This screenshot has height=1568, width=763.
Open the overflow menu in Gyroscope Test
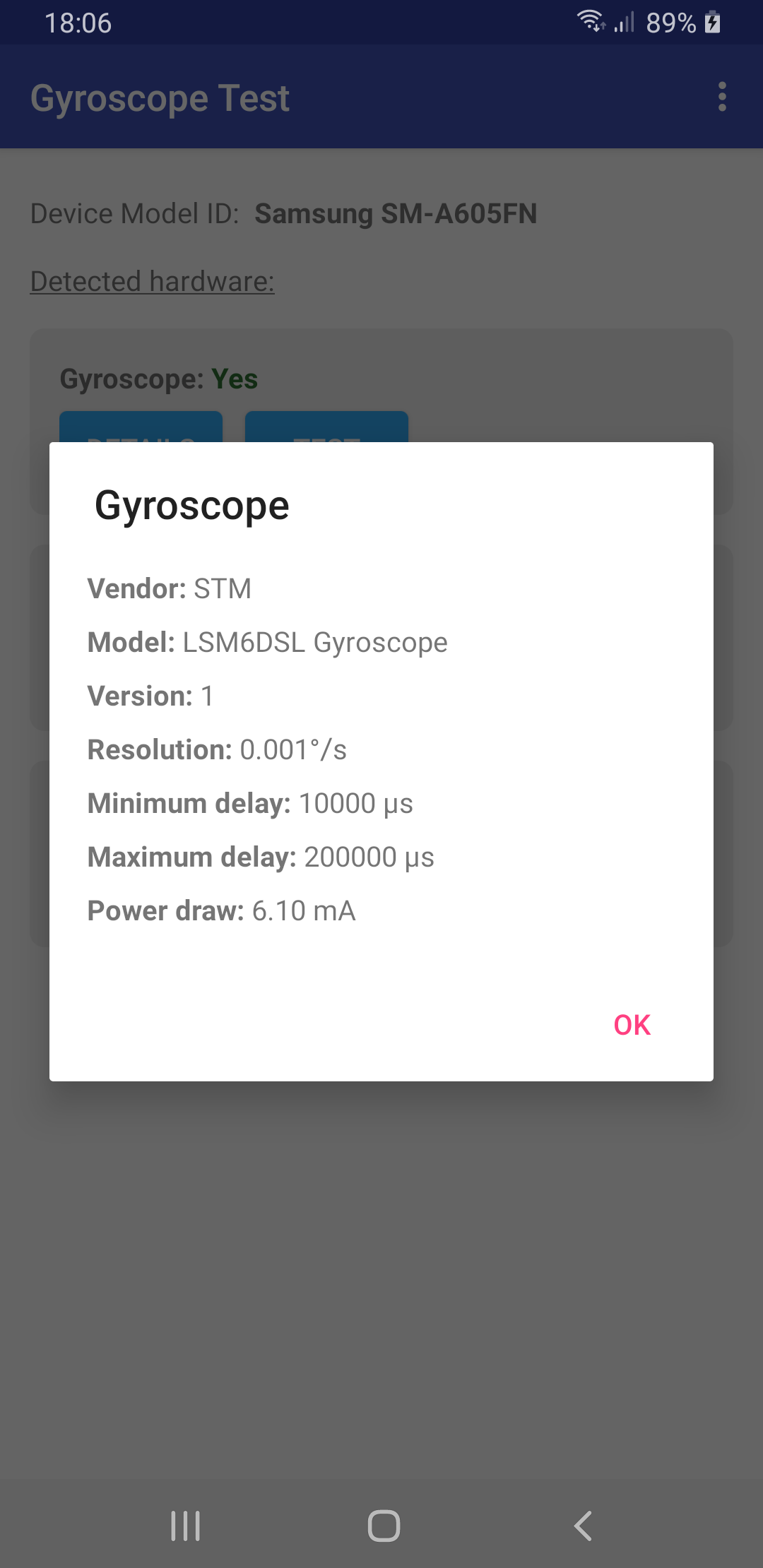tap(721, 97)
